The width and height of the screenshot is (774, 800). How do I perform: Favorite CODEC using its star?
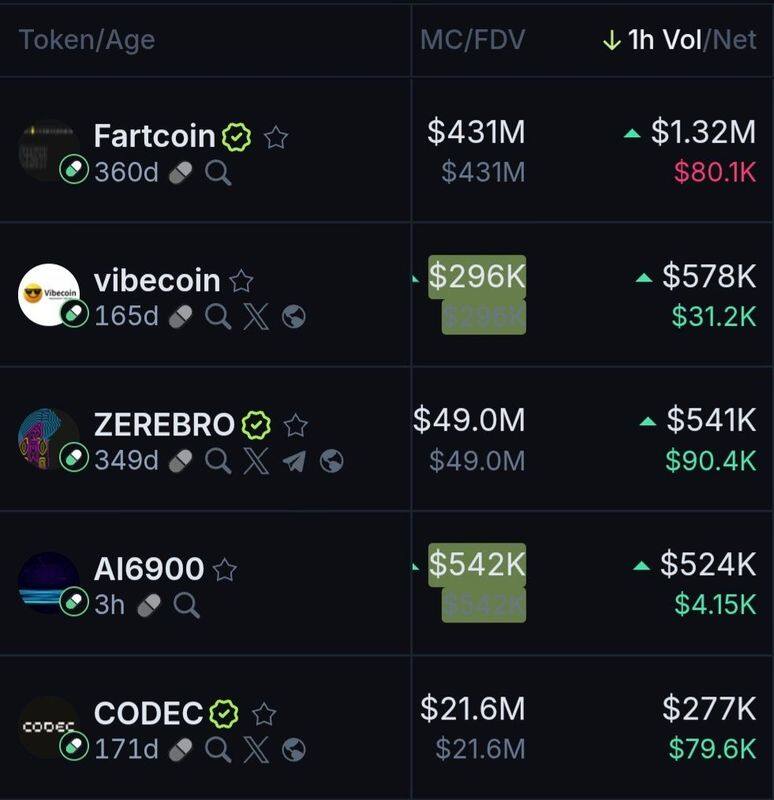point(264,714)
